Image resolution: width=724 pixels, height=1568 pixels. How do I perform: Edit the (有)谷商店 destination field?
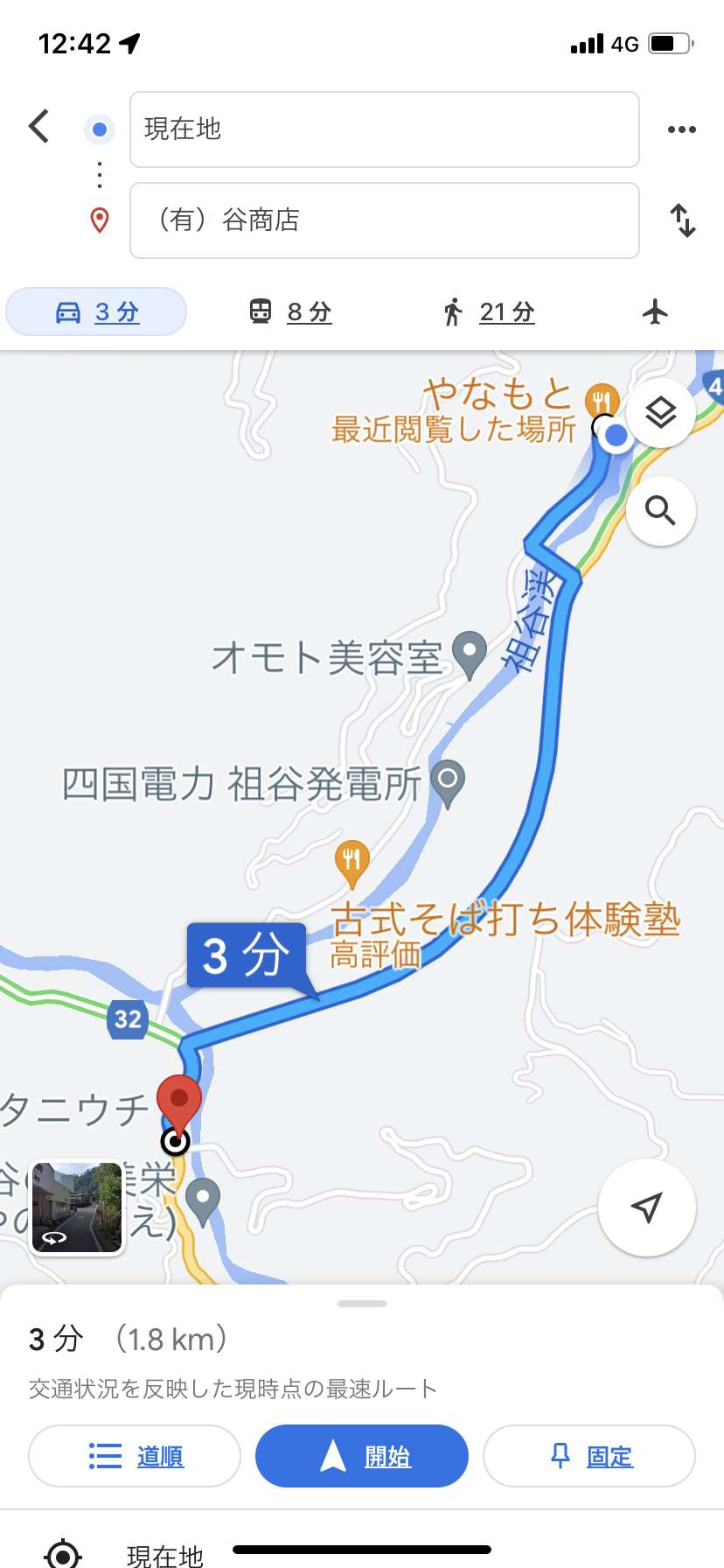tap(385, 220)
